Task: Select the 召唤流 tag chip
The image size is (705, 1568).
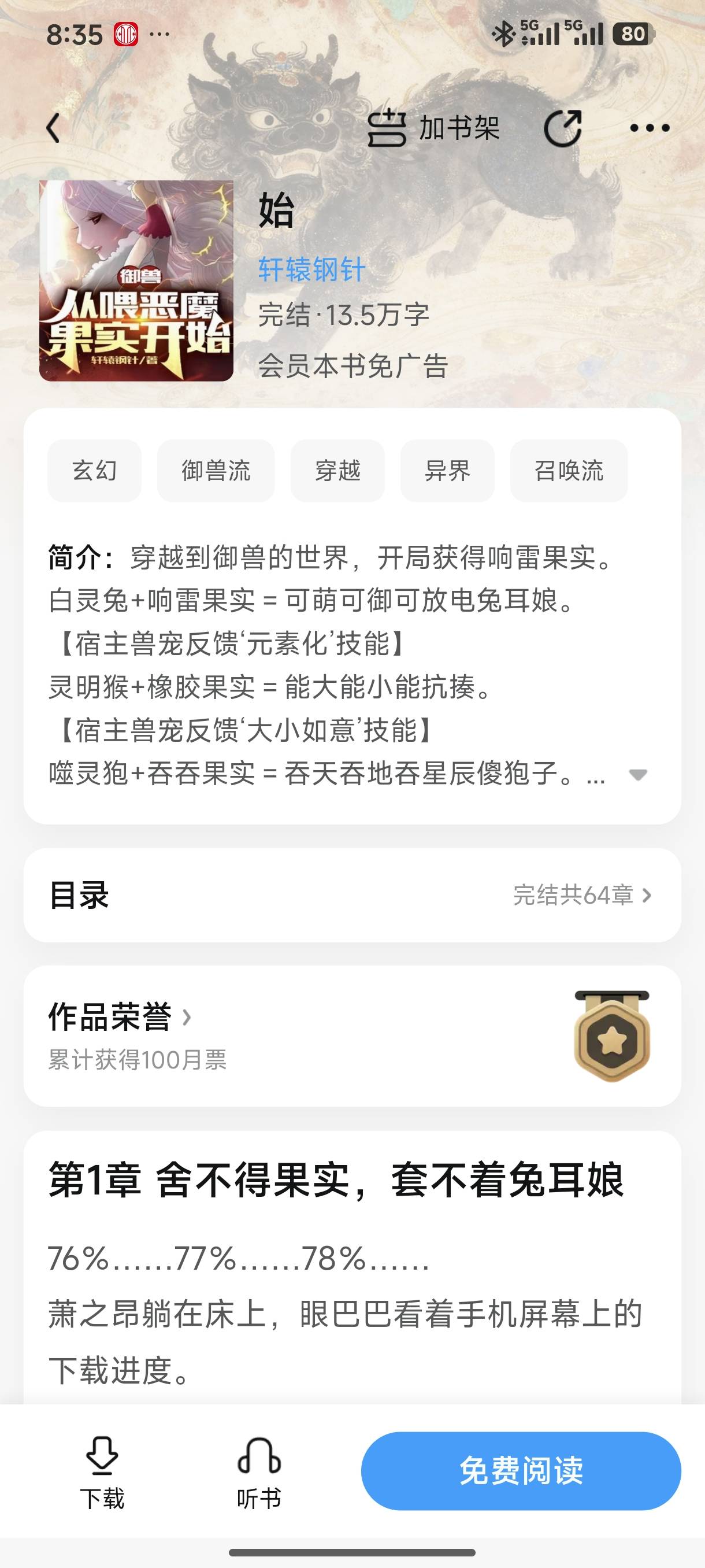Action: click(568, 471)
